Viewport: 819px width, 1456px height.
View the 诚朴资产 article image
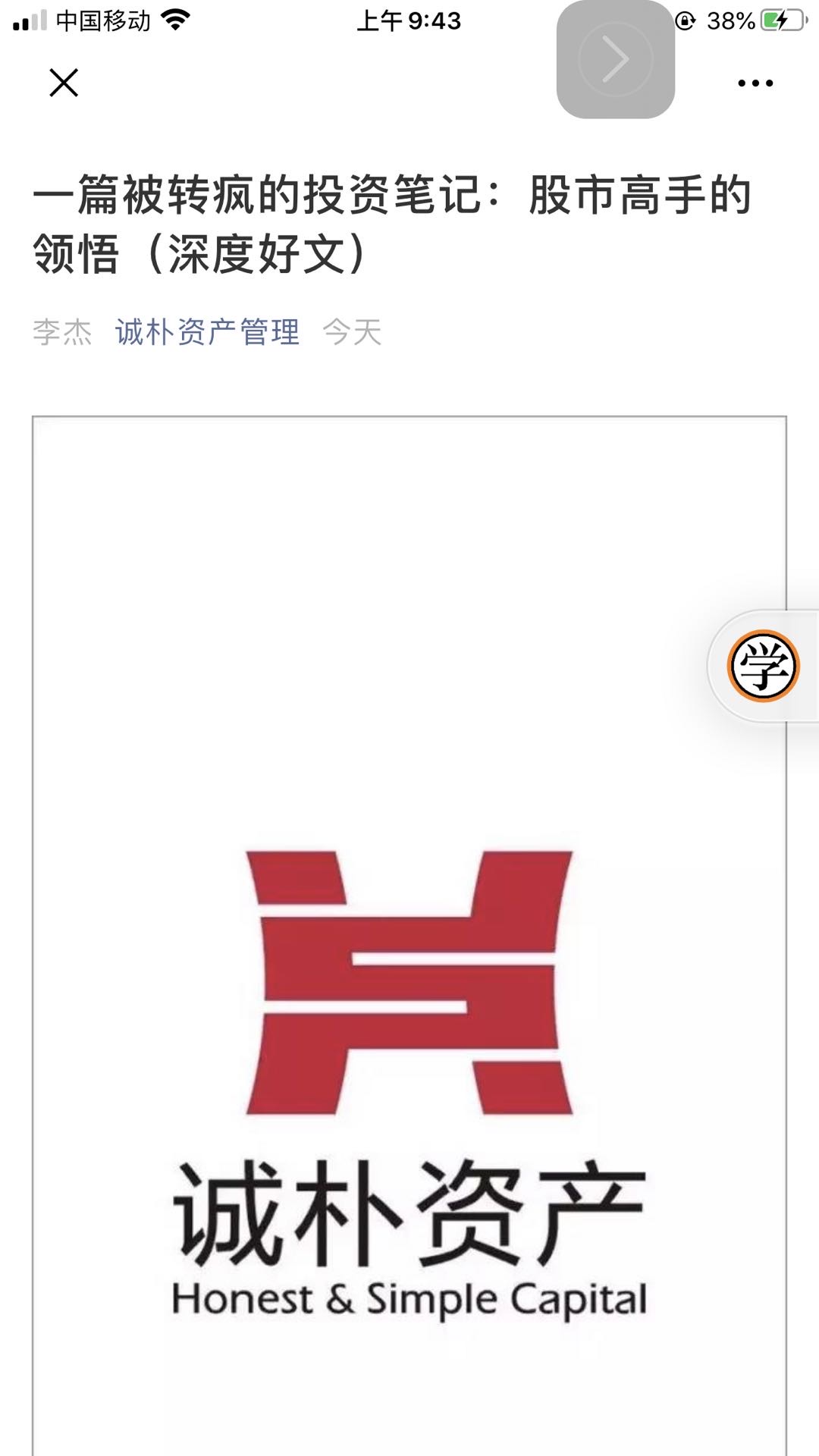coord(409,1062)
